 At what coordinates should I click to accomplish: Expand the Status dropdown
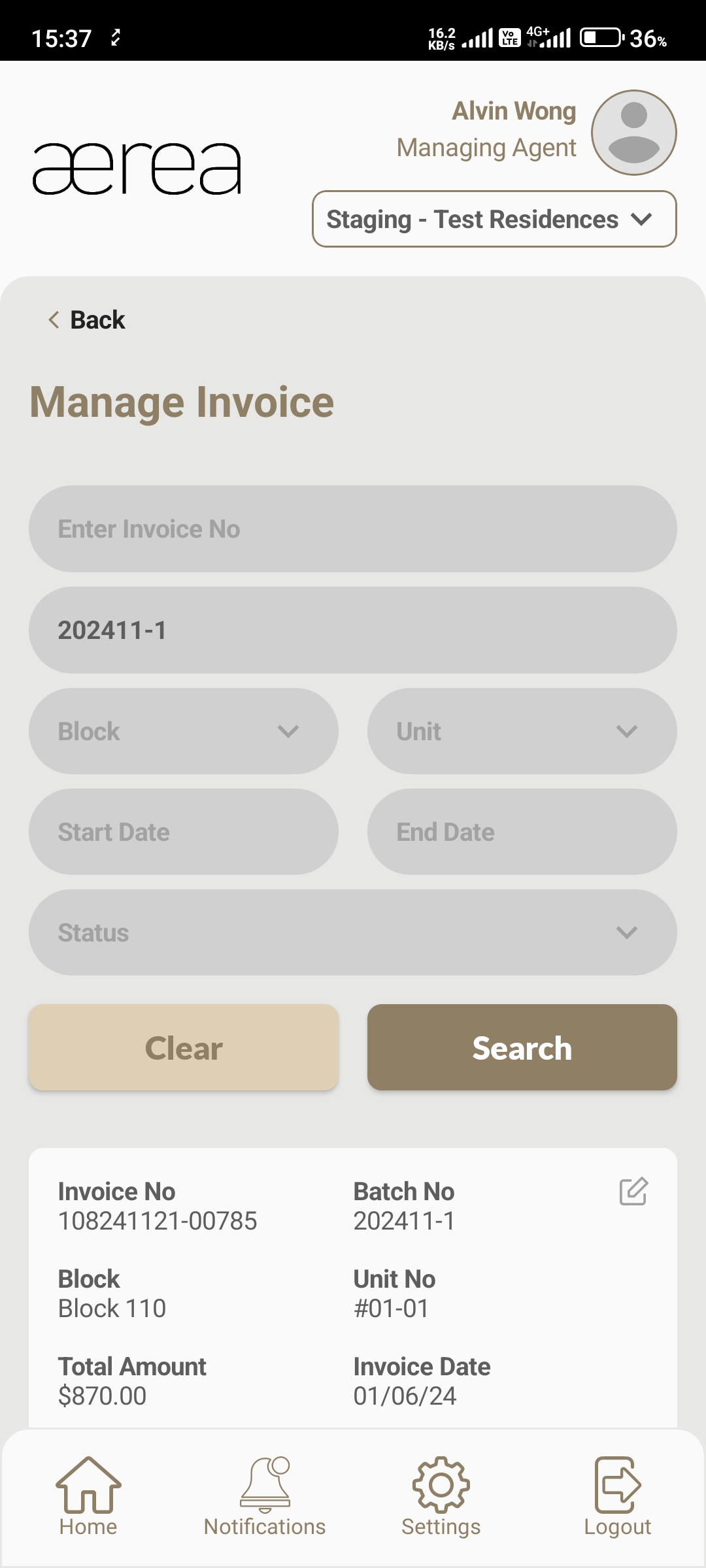pos(353,932)
